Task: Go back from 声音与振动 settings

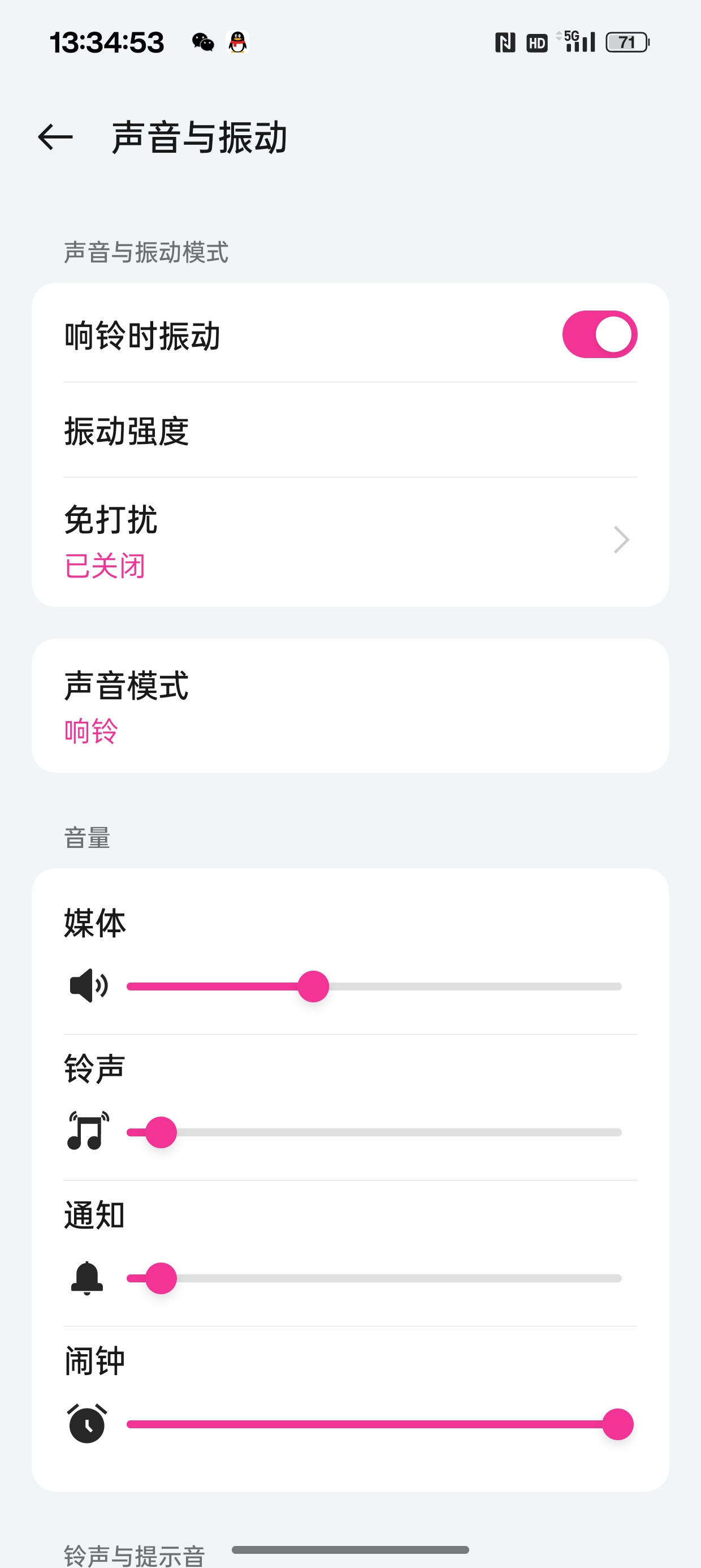Action: tap(55, 137)
